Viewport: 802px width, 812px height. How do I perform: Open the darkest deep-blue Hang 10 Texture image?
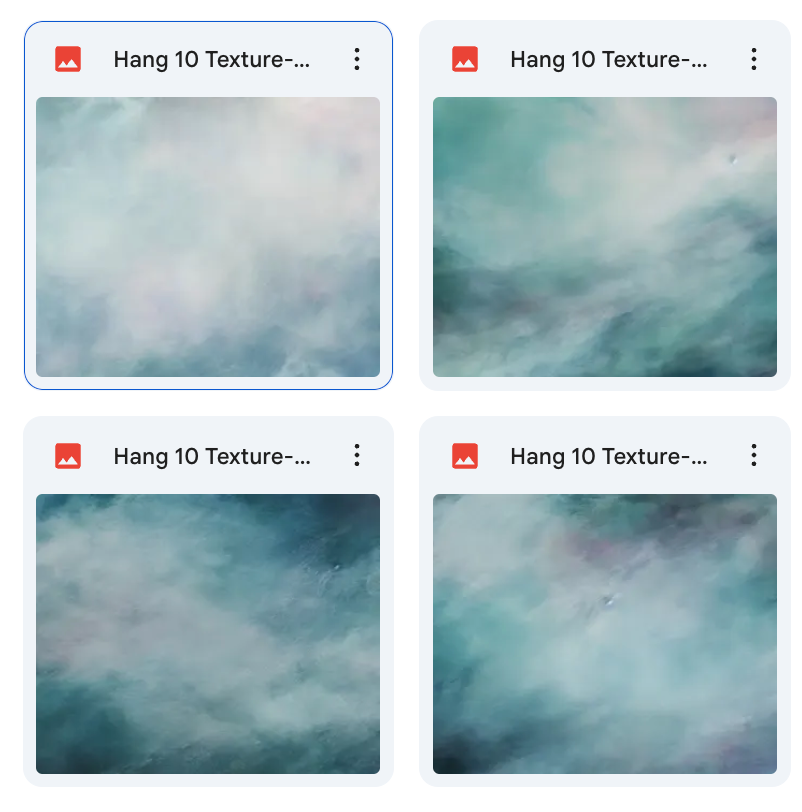pos(208,634)
